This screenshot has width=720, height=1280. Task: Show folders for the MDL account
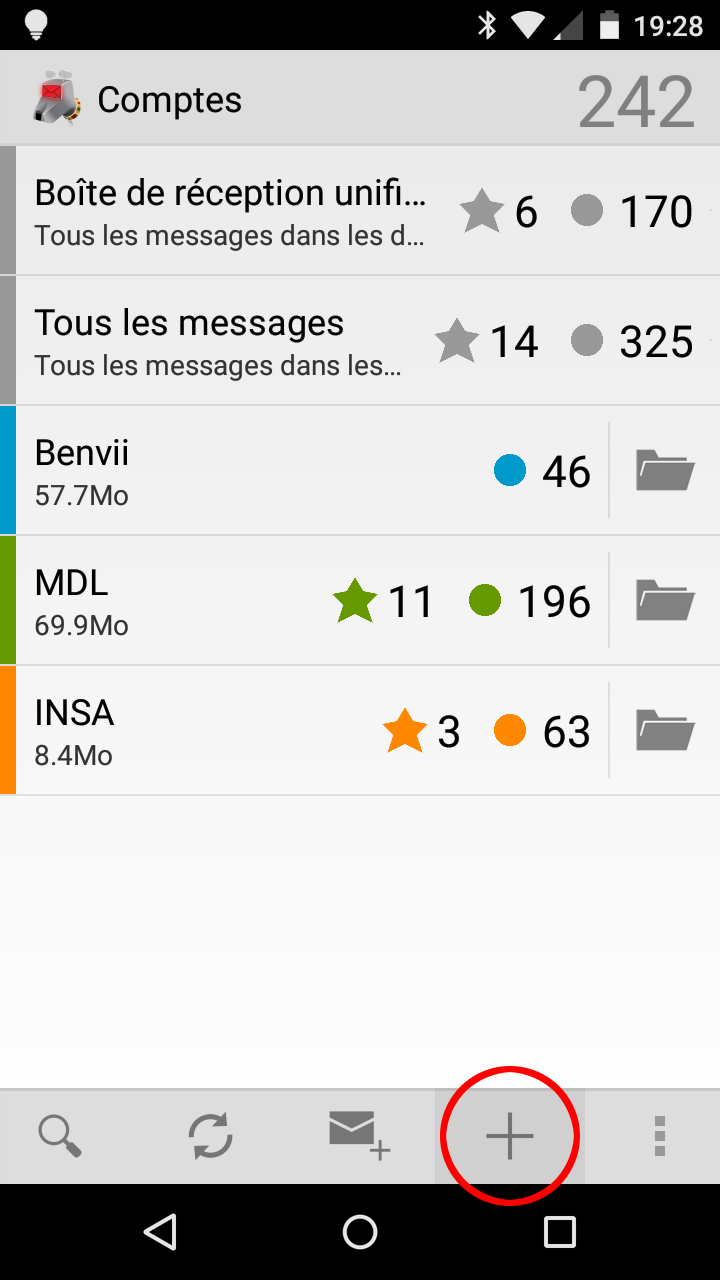pos(665,601)
